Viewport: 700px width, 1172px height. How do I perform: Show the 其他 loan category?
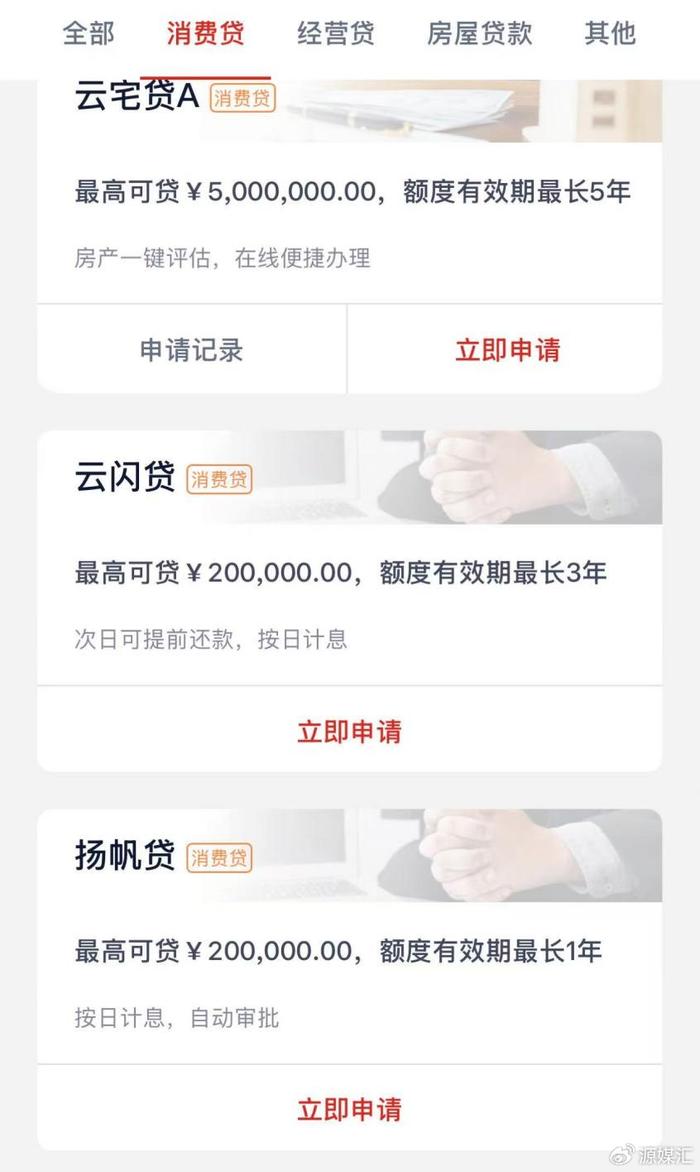pos(609,33)
